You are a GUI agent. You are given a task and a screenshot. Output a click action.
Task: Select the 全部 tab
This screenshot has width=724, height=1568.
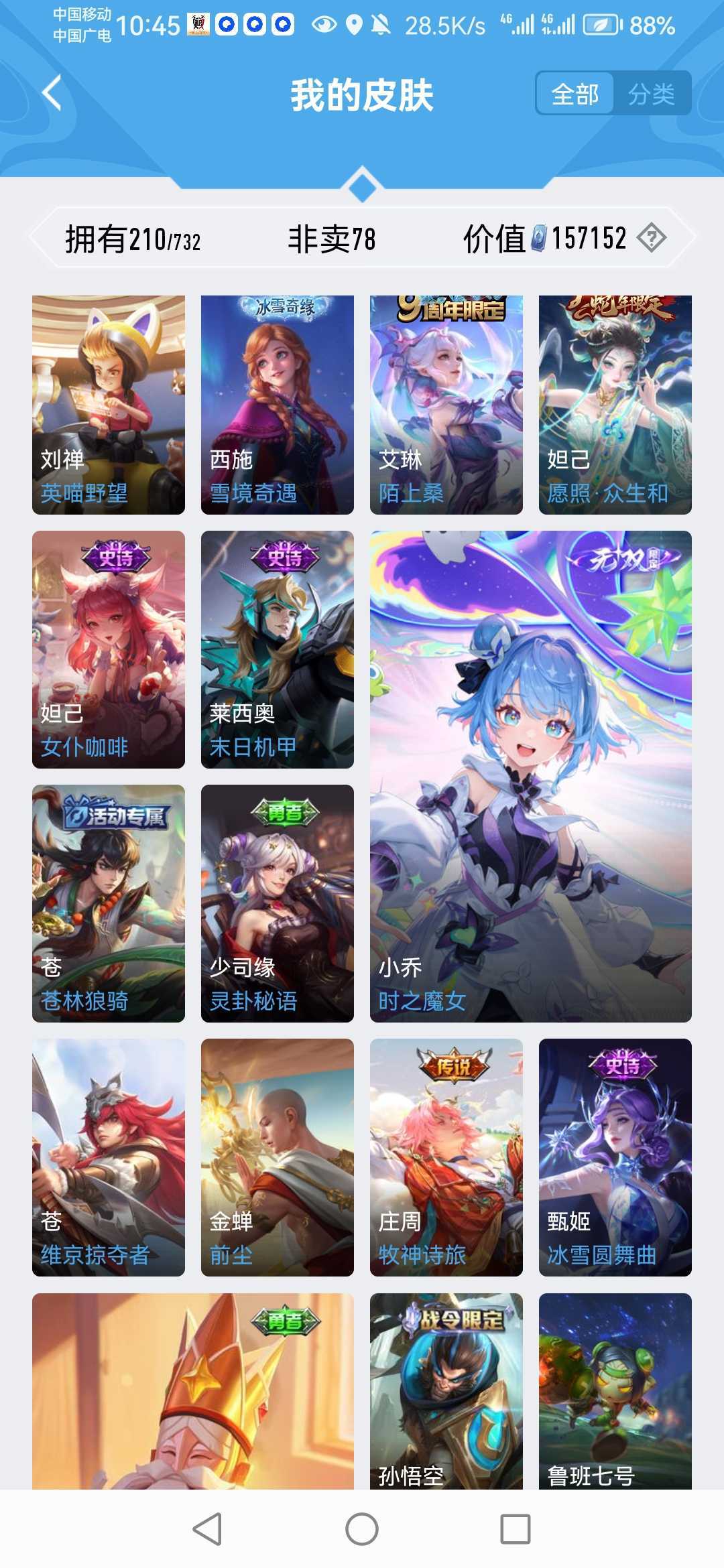click(575, 94)
